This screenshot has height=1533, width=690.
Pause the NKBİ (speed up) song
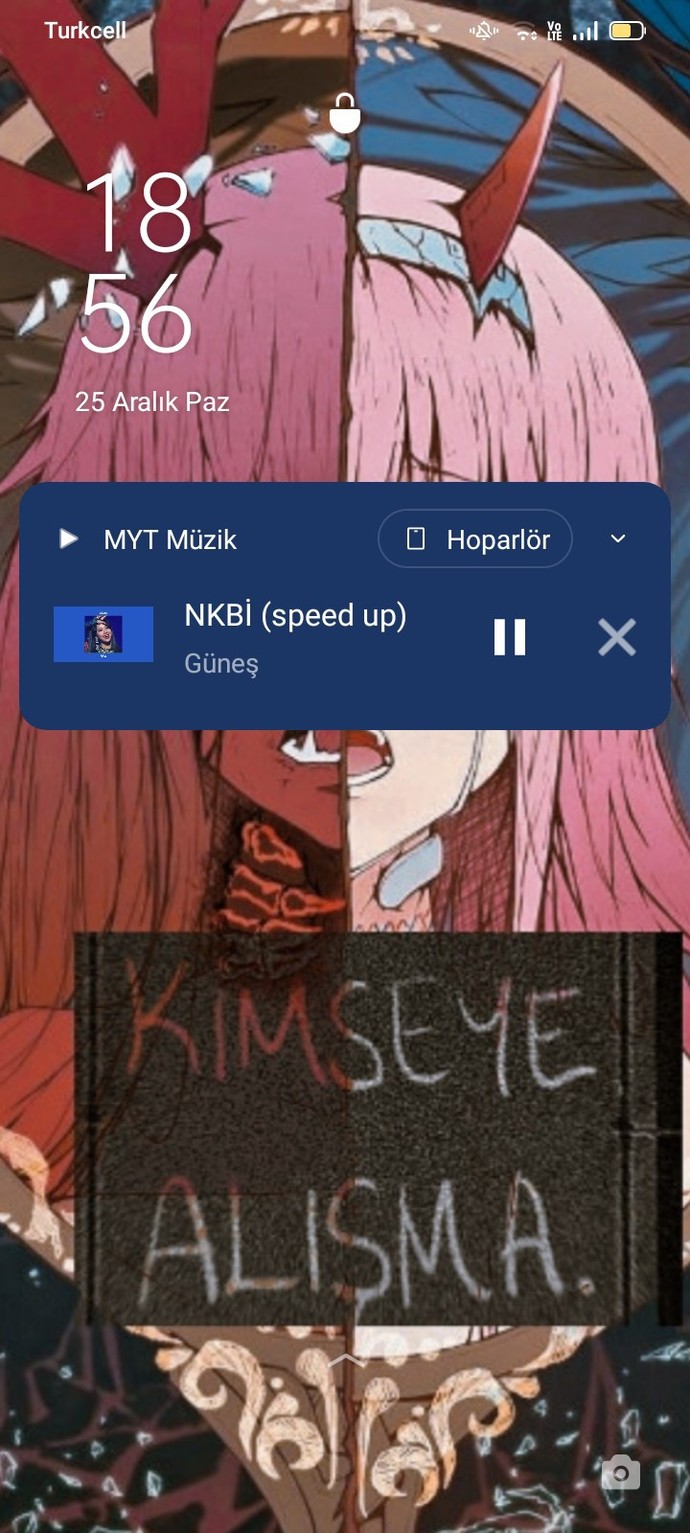pos(509,637)
